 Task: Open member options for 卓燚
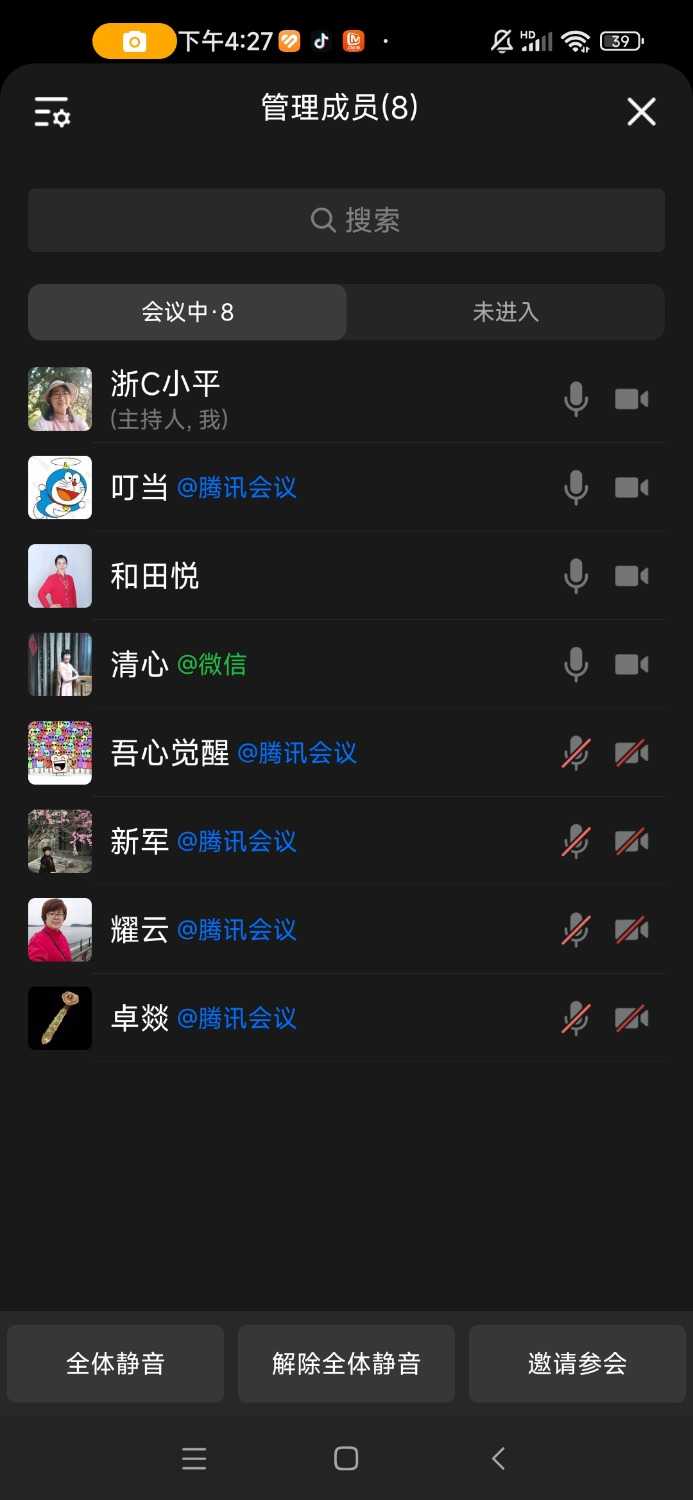pos(139,1019)
